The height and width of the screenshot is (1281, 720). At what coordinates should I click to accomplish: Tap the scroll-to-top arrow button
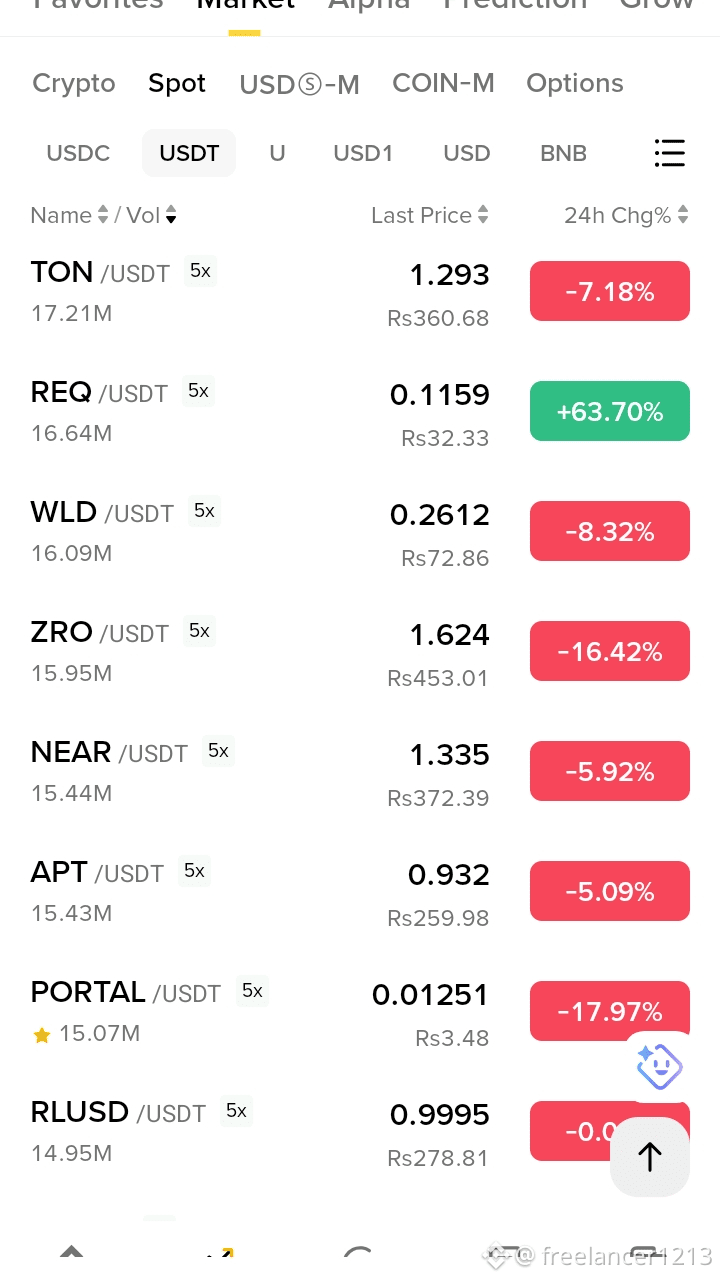650,1157
